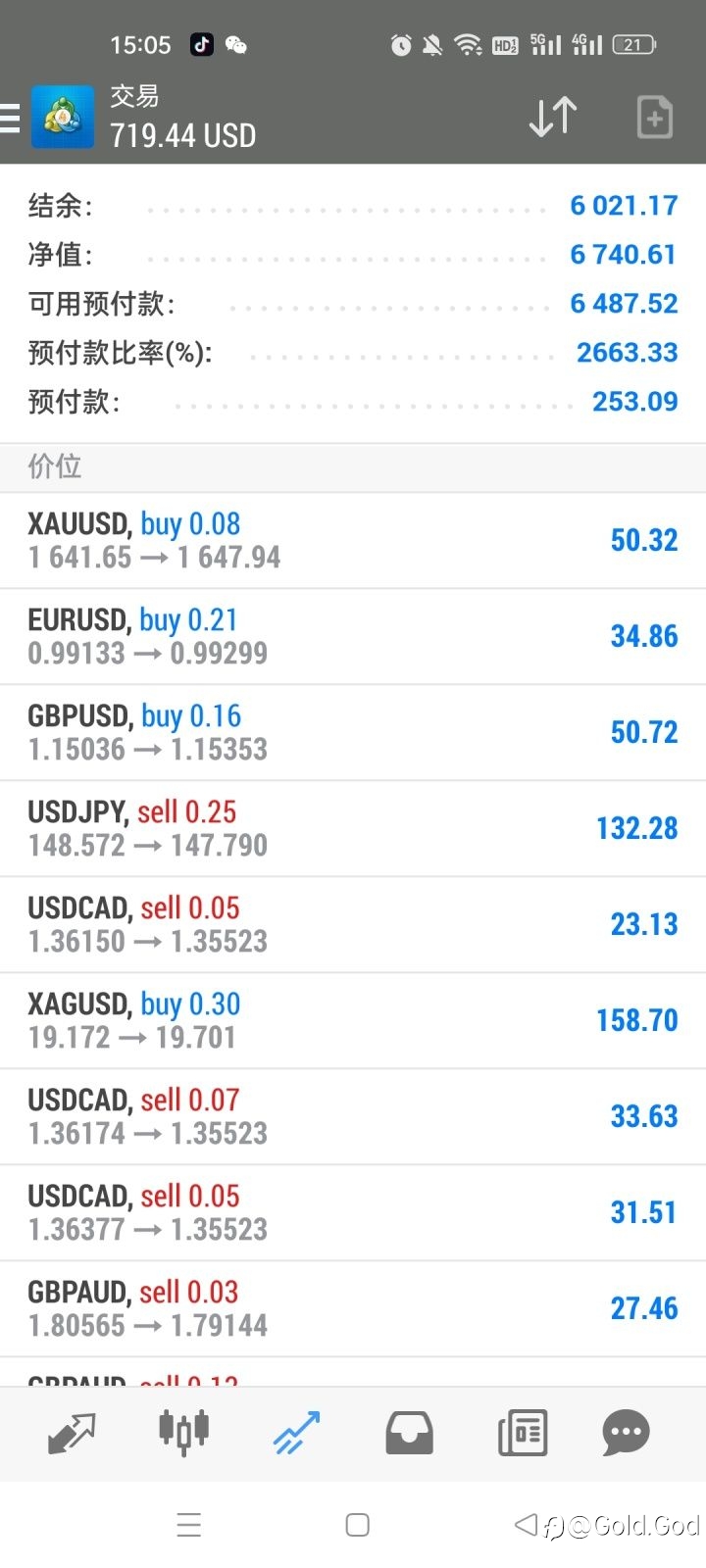Tap the sort arrows icon
This screenshot has height=1568, width=706.
click(x=553, y=118)
